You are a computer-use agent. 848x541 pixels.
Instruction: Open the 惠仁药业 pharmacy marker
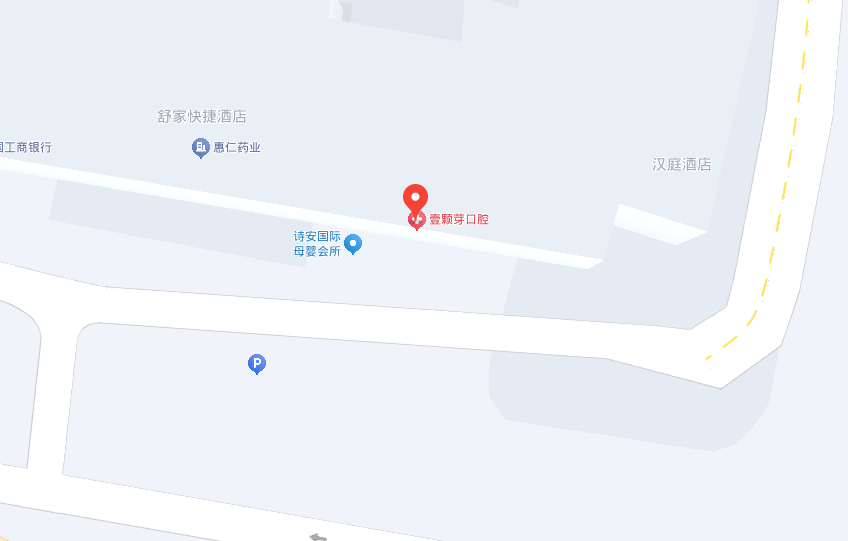200,148
